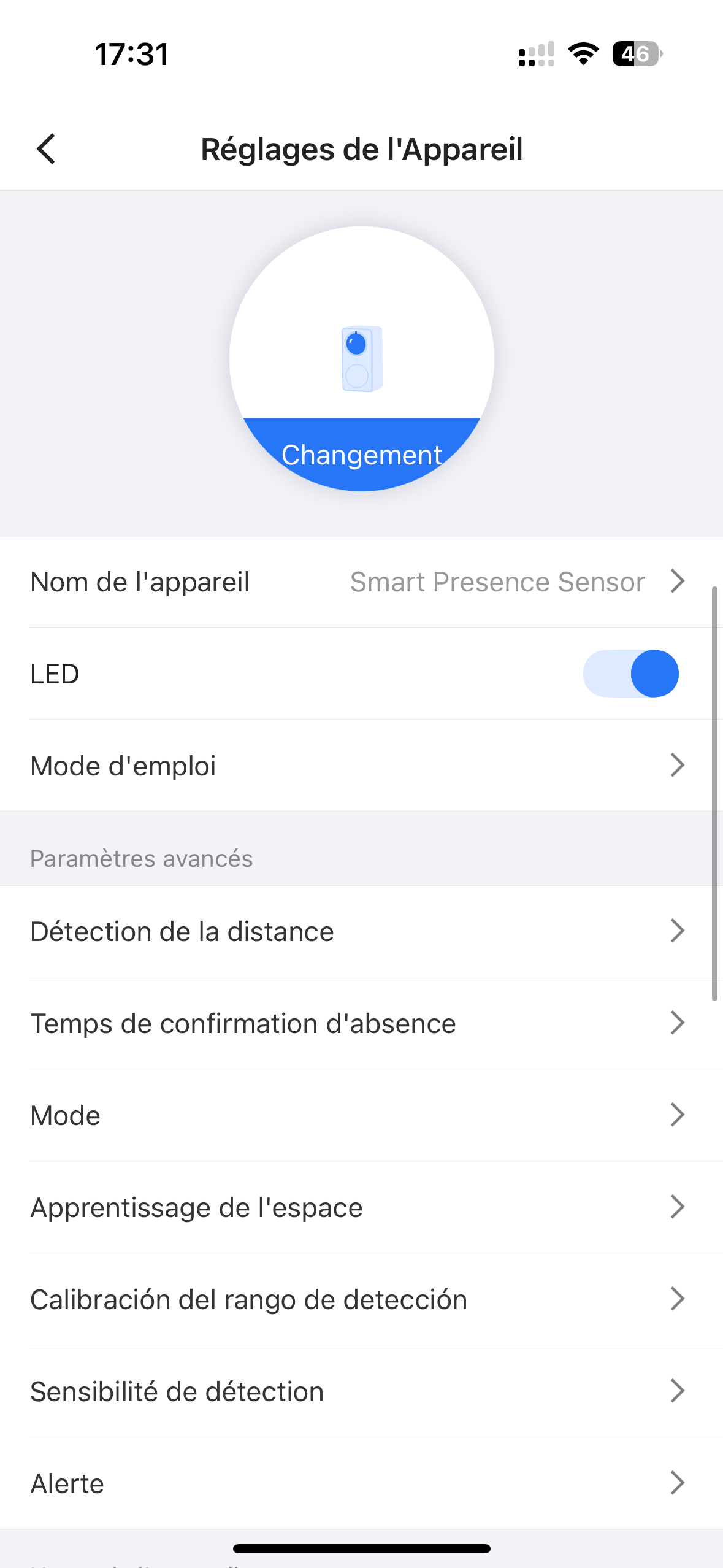Viewport: 723px width, 1568px height.
Task: Open the Mode setting row
Action: [362, 1115]
